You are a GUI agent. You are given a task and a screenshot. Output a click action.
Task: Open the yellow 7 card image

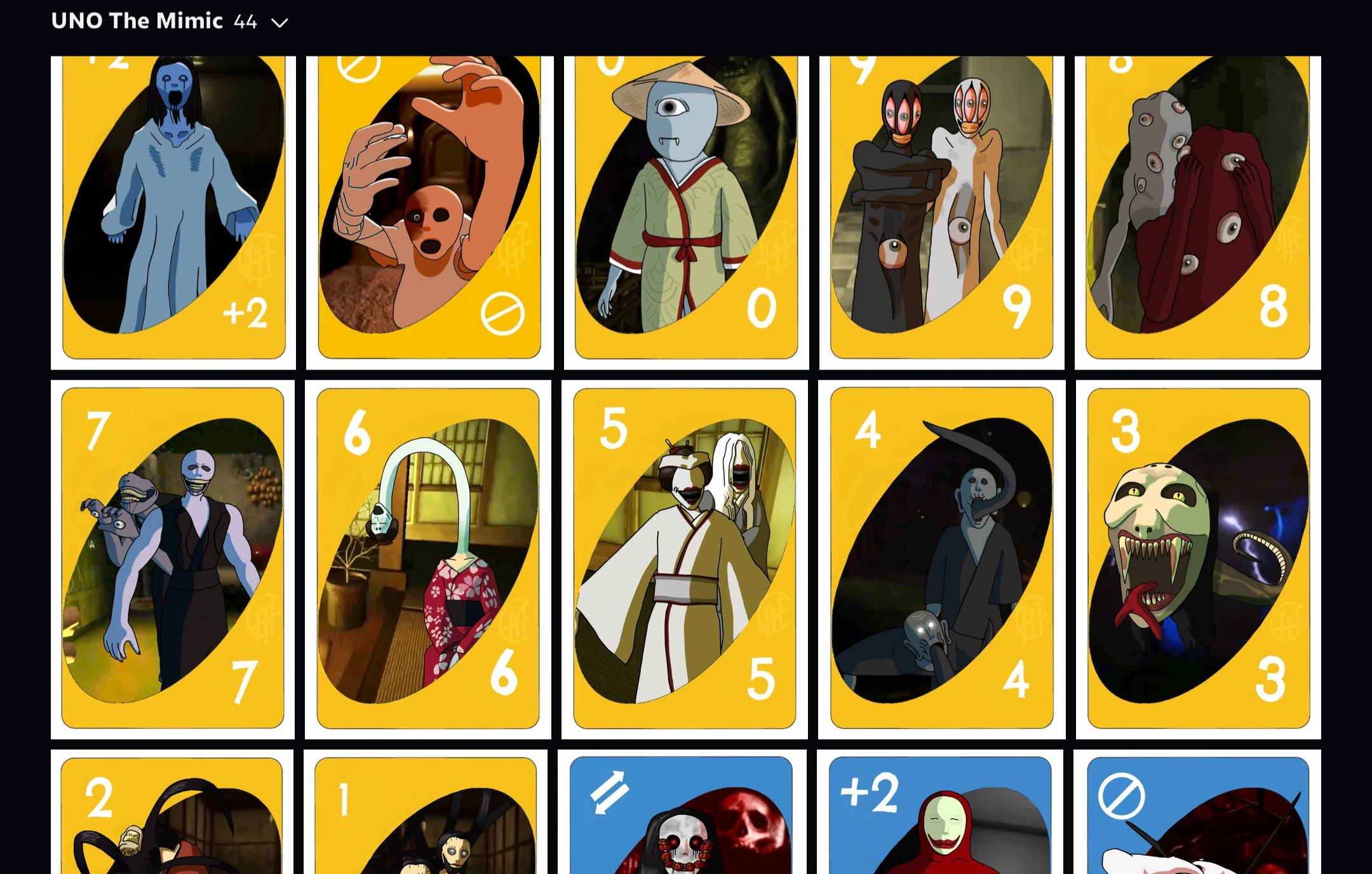pos(173,559)
